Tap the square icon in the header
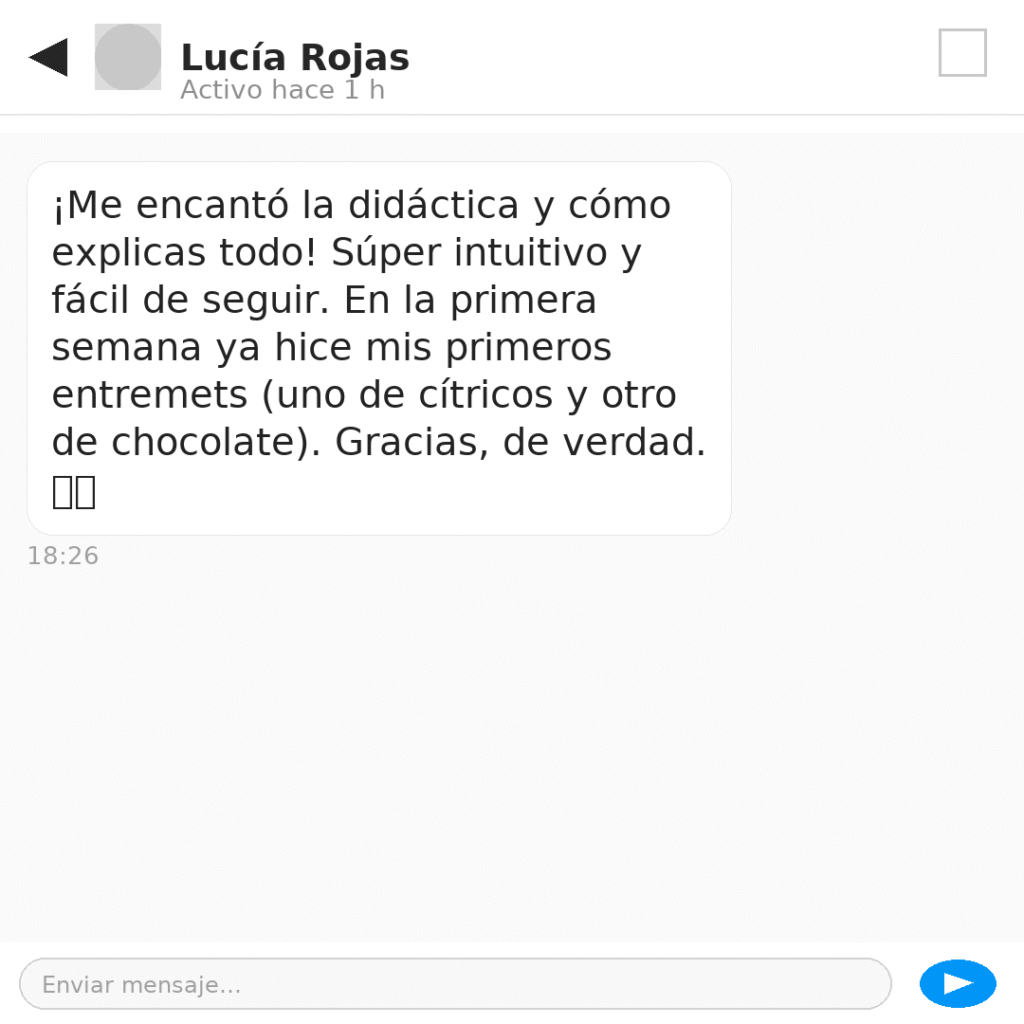 point(962,53)
